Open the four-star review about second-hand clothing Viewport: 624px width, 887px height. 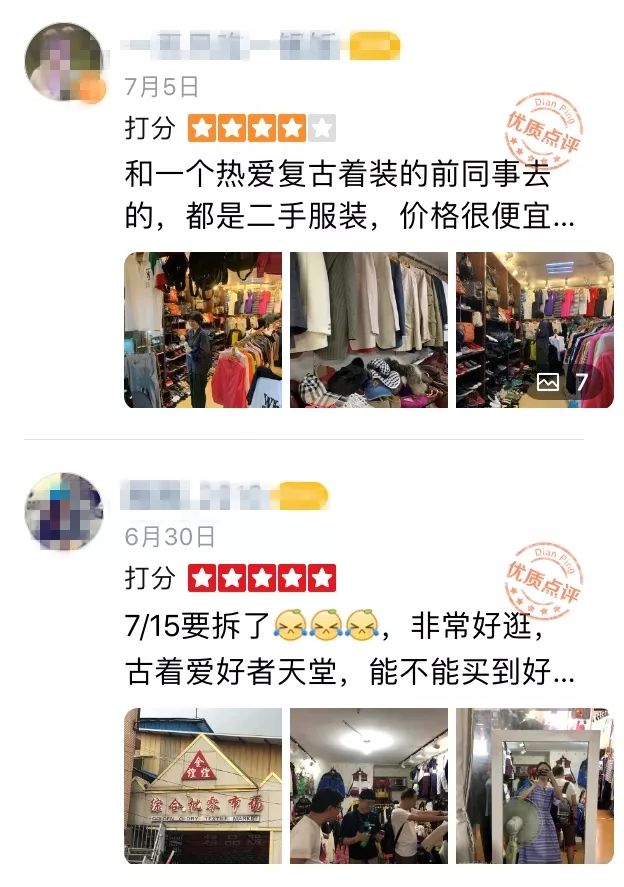point(340,197)
